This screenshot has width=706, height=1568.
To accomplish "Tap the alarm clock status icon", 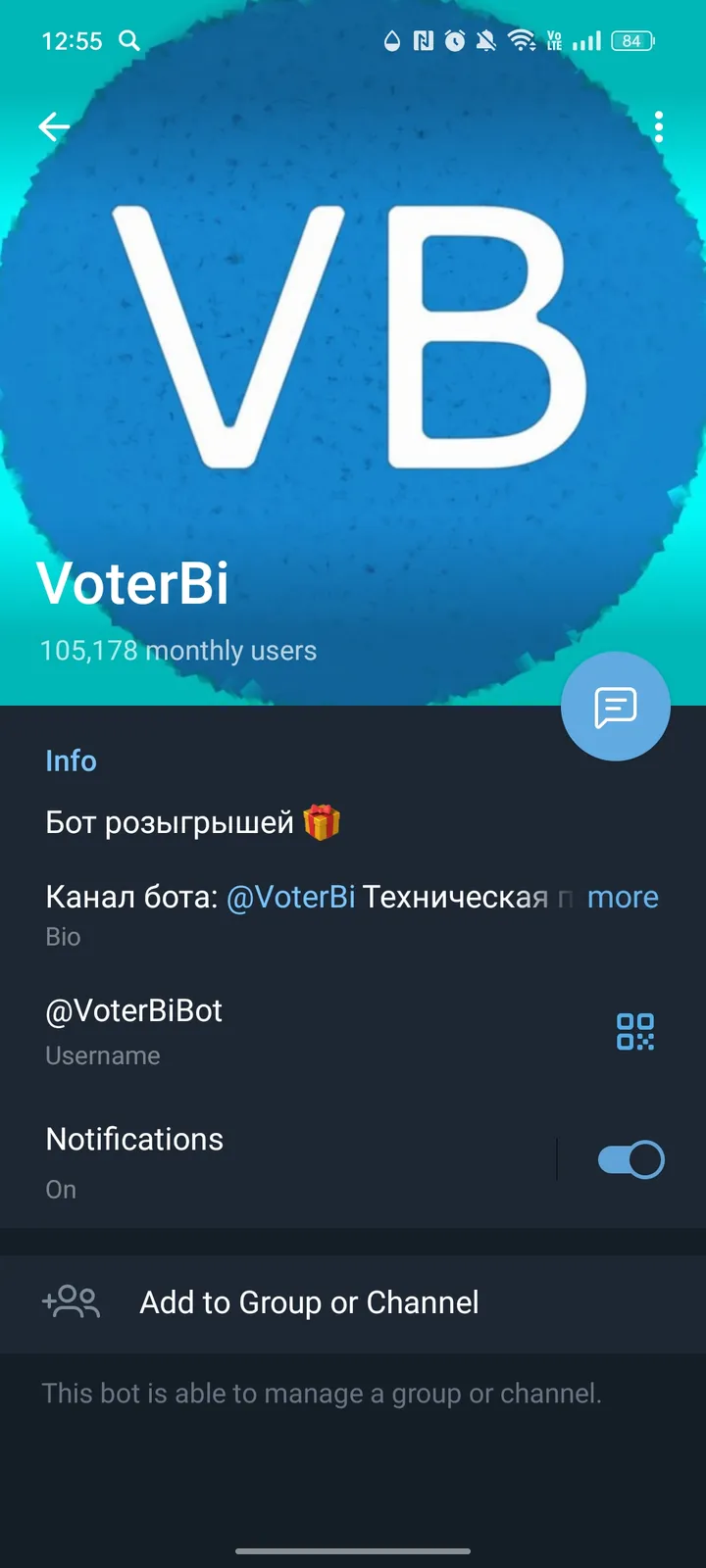I will [x=453, y=41].
